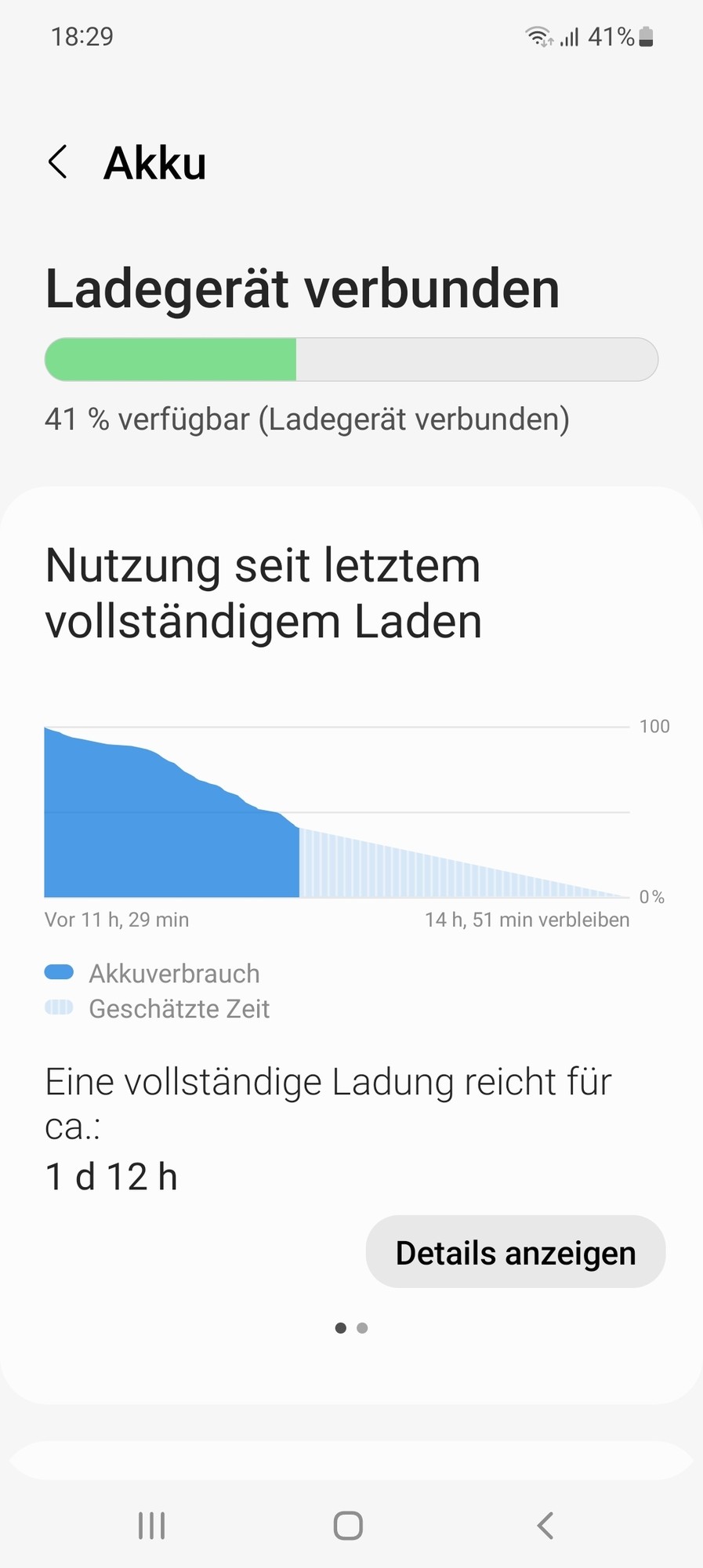Go to the home screen
This screenshot has width=703, height=1568.
pyautogui.click(x=348, y=1526)
